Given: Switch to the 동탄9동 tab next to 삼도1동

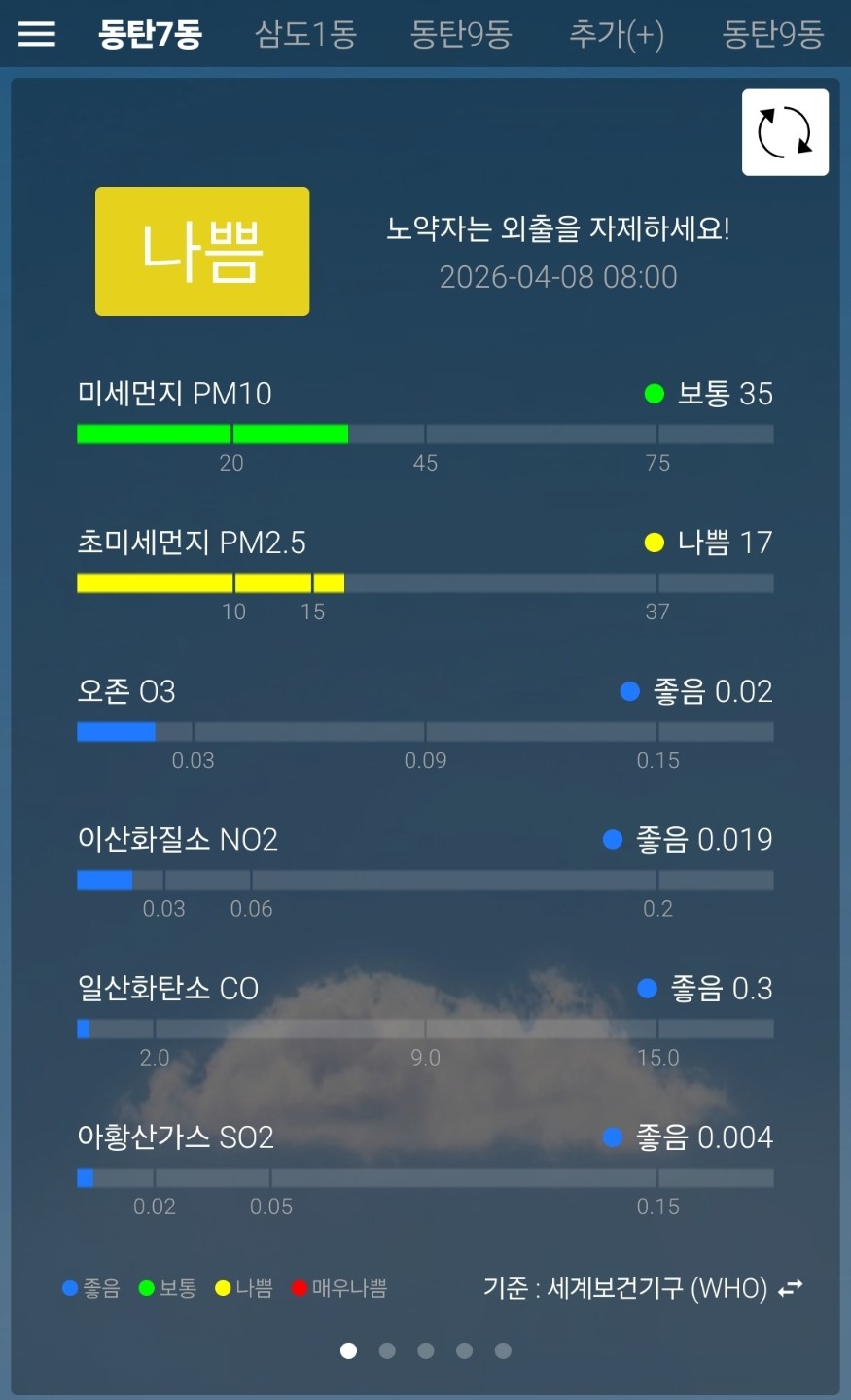Looking at the screenshot, I should tap(461, 34).
